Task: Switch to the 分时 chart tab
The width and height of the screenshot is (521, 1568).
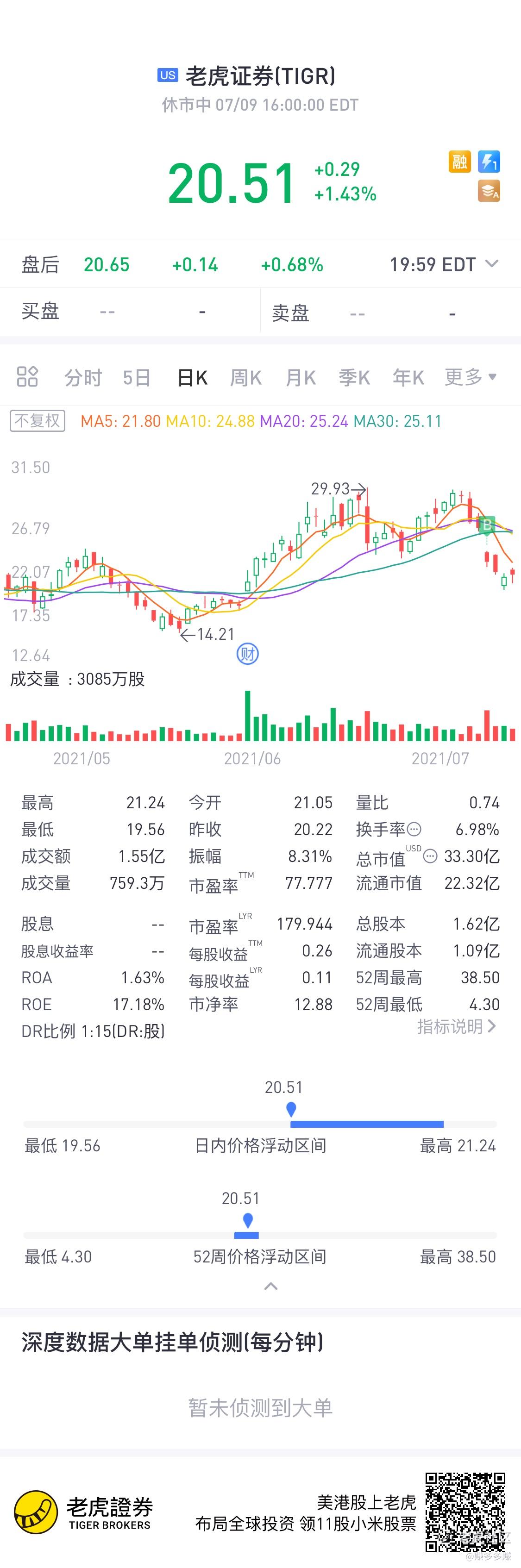Action: pyautogui.click(x=83, y=378)
